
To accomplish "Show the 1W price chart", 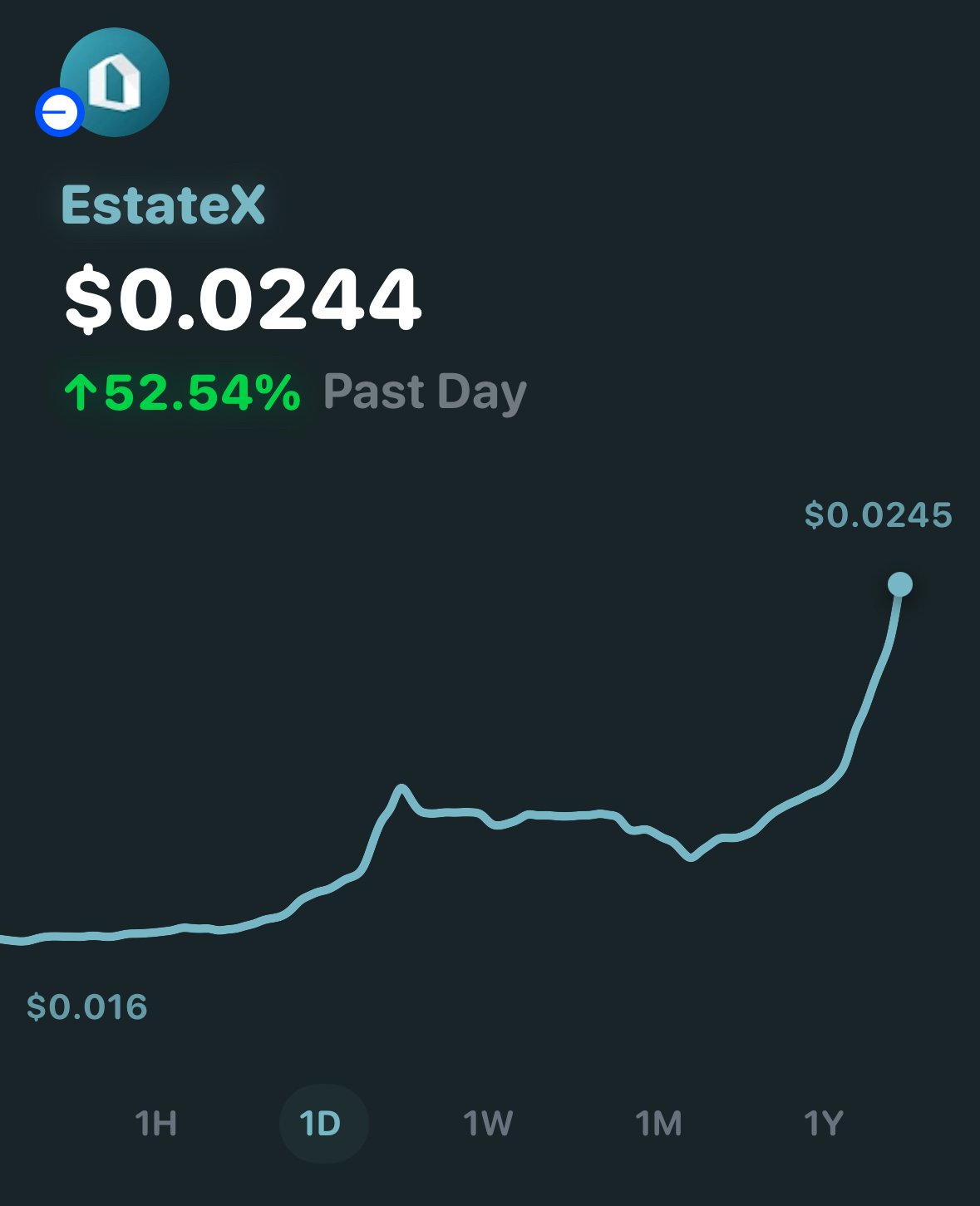I will (488, 1124).
